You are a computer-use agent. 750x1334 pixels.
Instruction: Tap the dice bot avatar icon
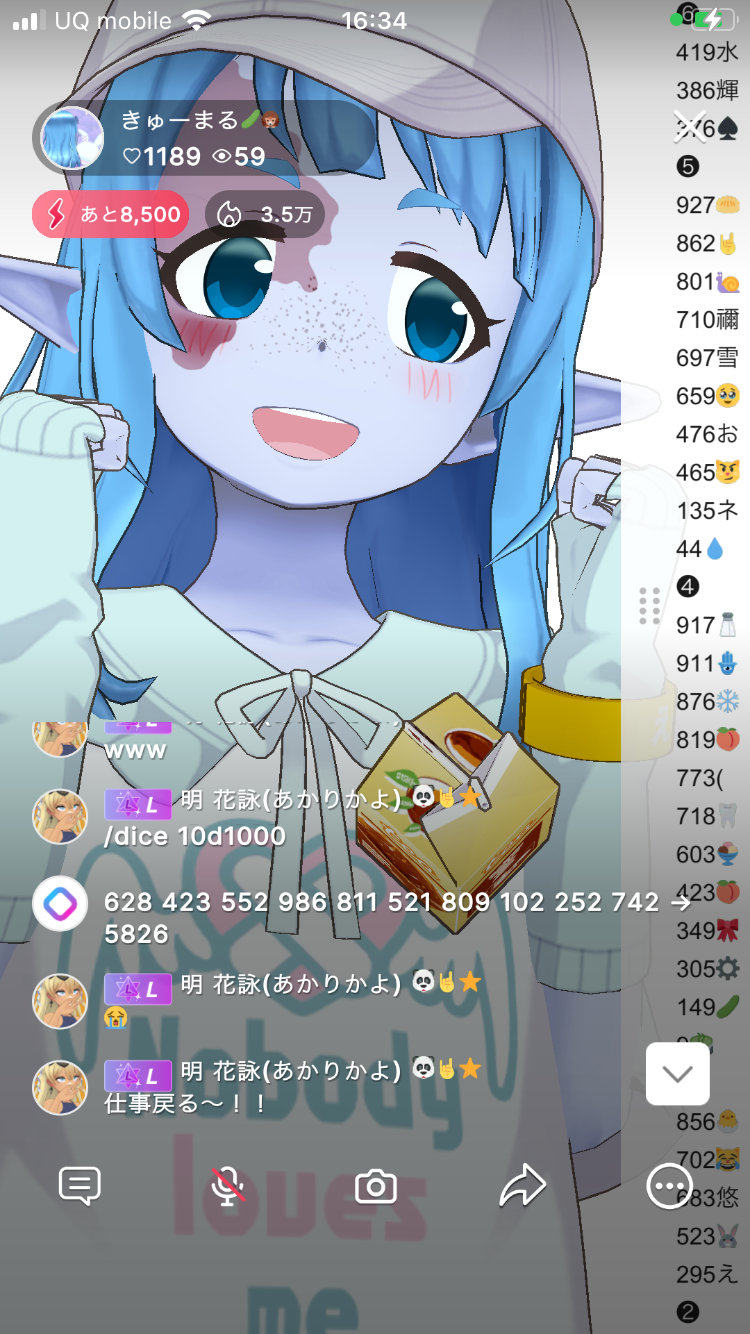60,903
